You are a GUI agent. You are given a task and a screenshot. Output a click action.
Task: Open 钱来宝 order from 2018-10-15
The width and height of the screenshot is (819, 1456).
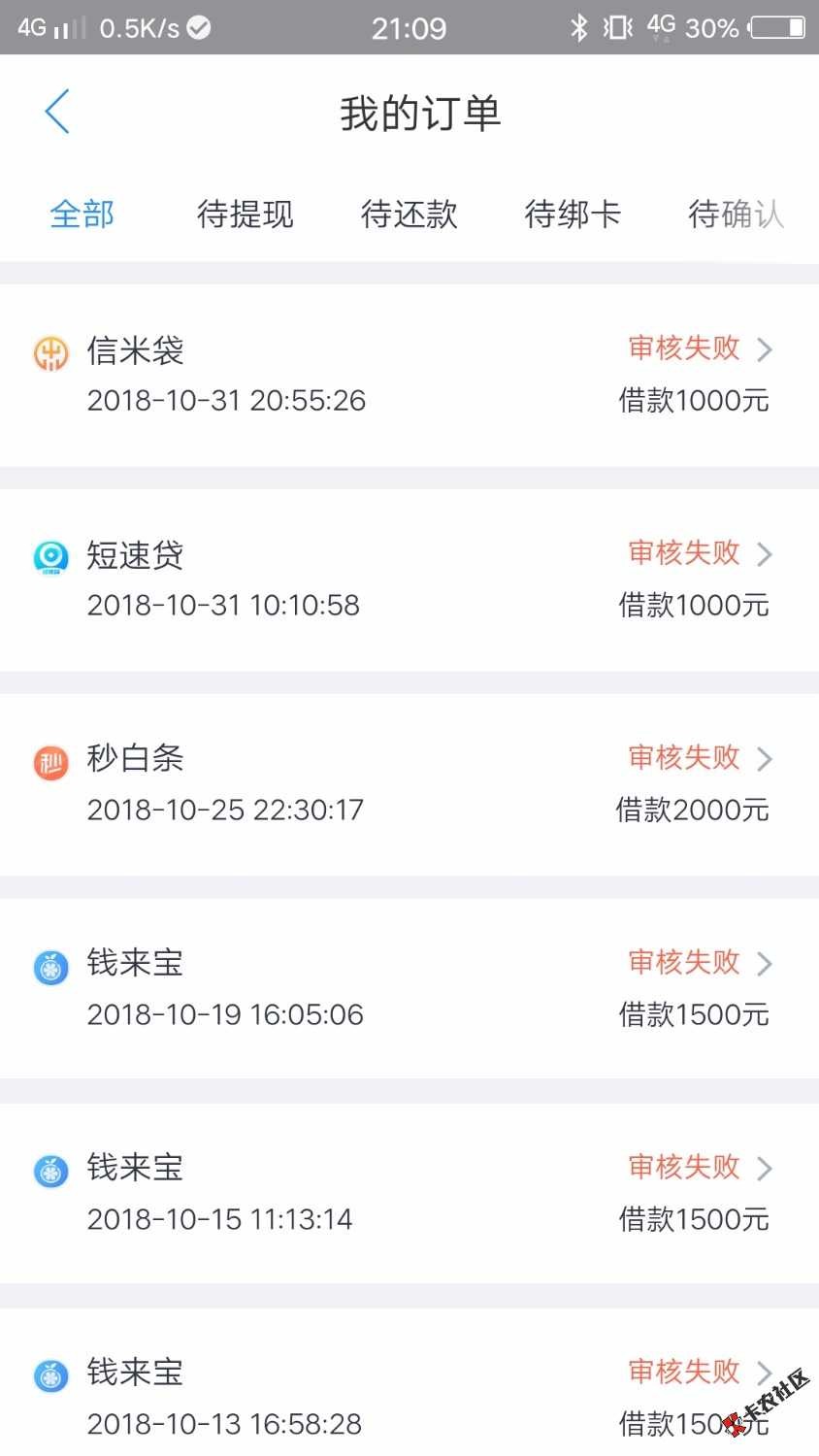[409, 1194]
